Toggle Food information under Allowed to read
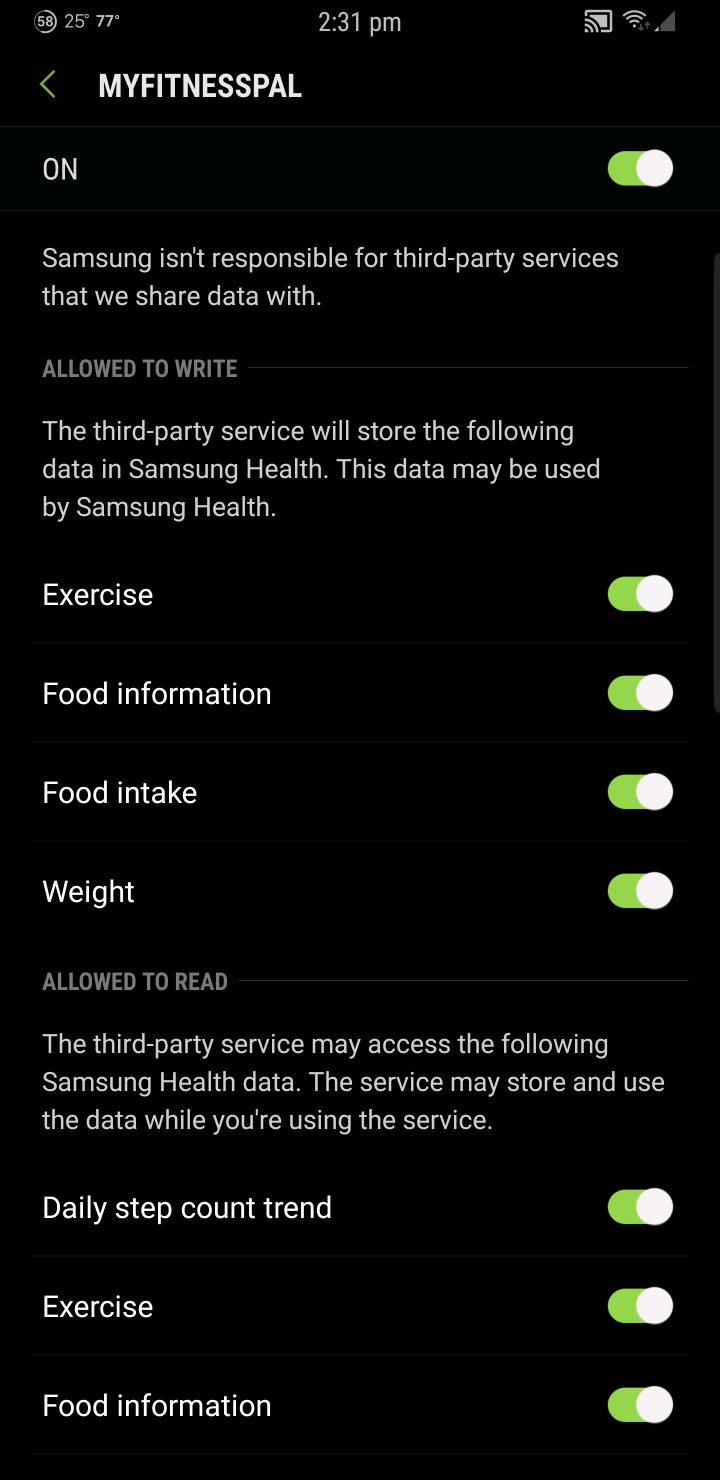 pos(640,1405)
